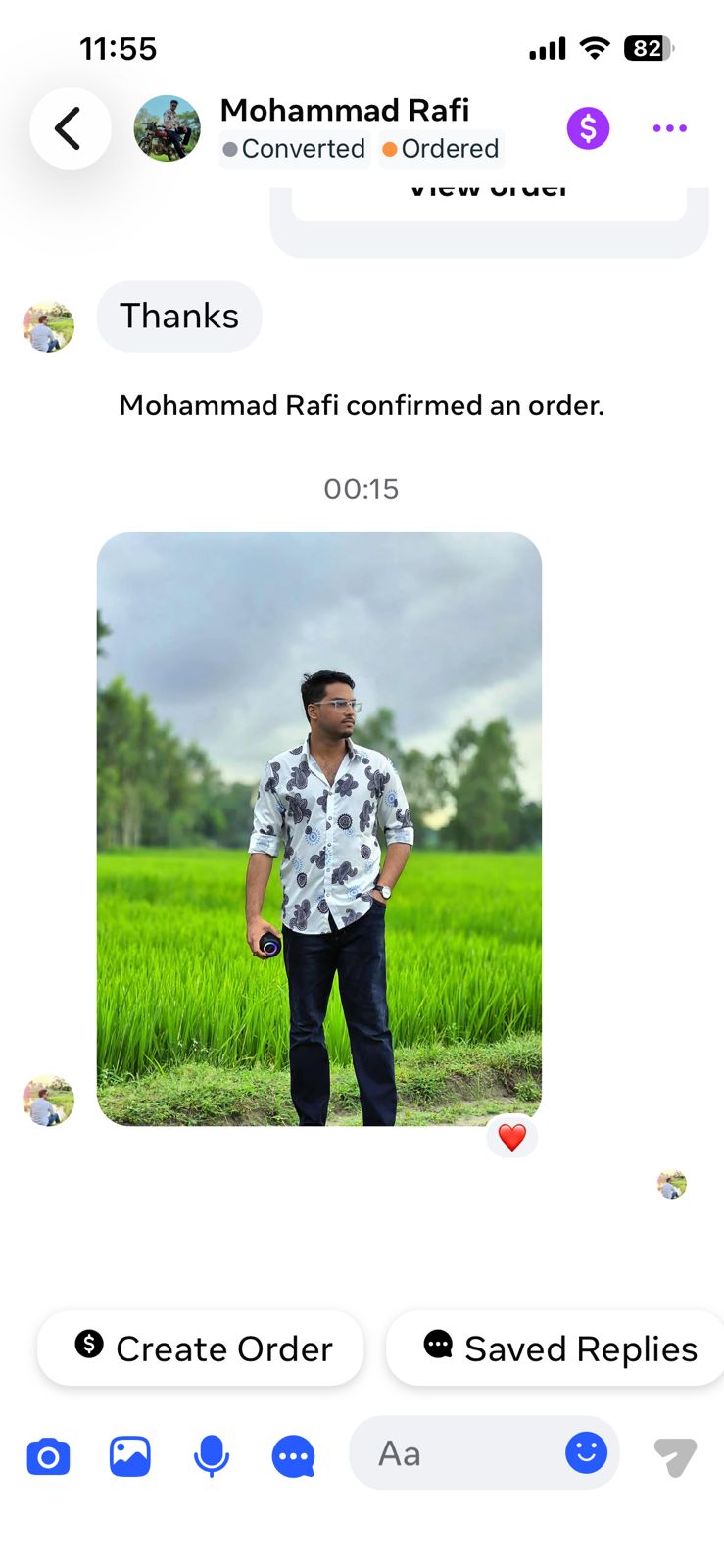Image resolution: width=724 pixels, height=1568 pixels.
Task: Open the blue chat bubble shortcut icon
Action: (293, 1456)
